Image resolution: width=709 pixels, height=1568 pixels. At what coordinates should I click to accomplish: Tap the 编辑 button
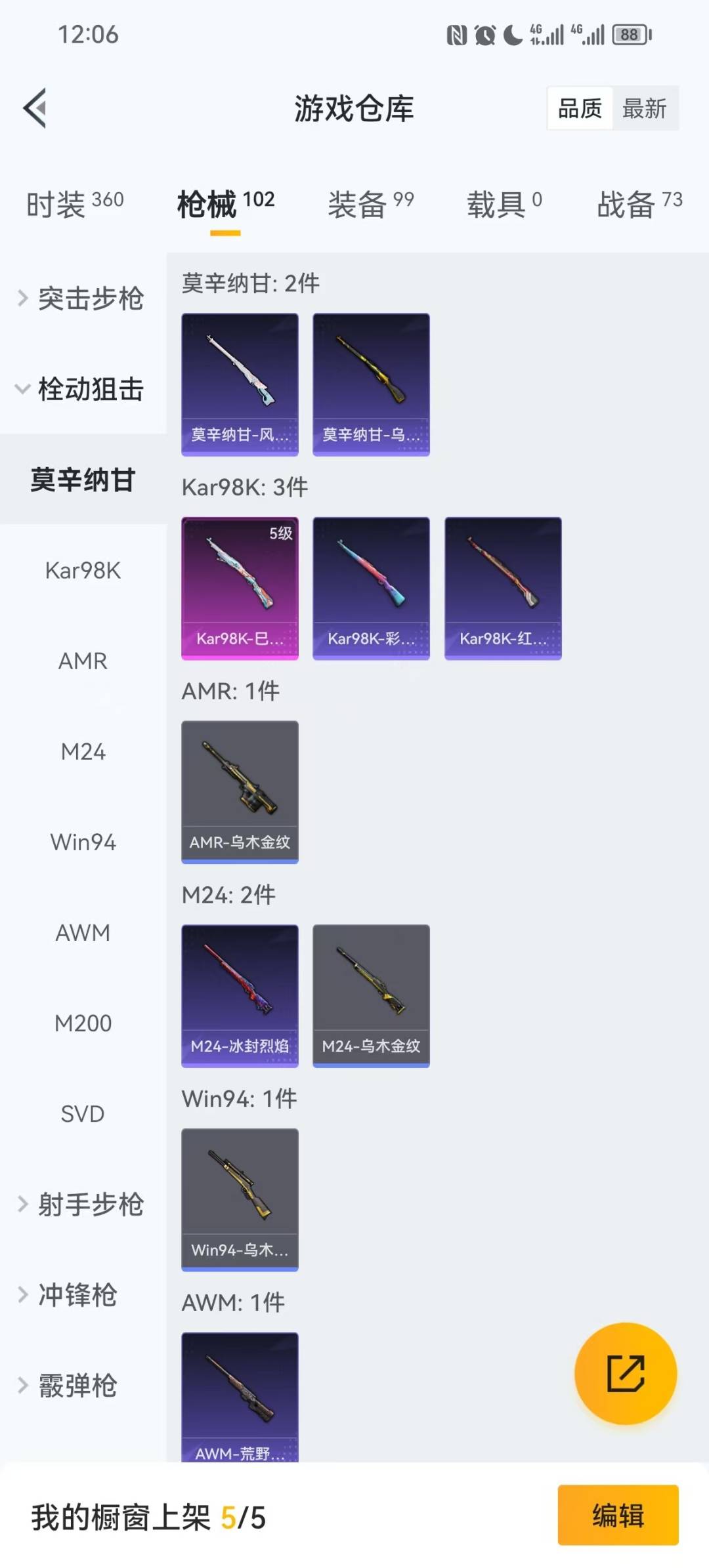(618, 1516)
